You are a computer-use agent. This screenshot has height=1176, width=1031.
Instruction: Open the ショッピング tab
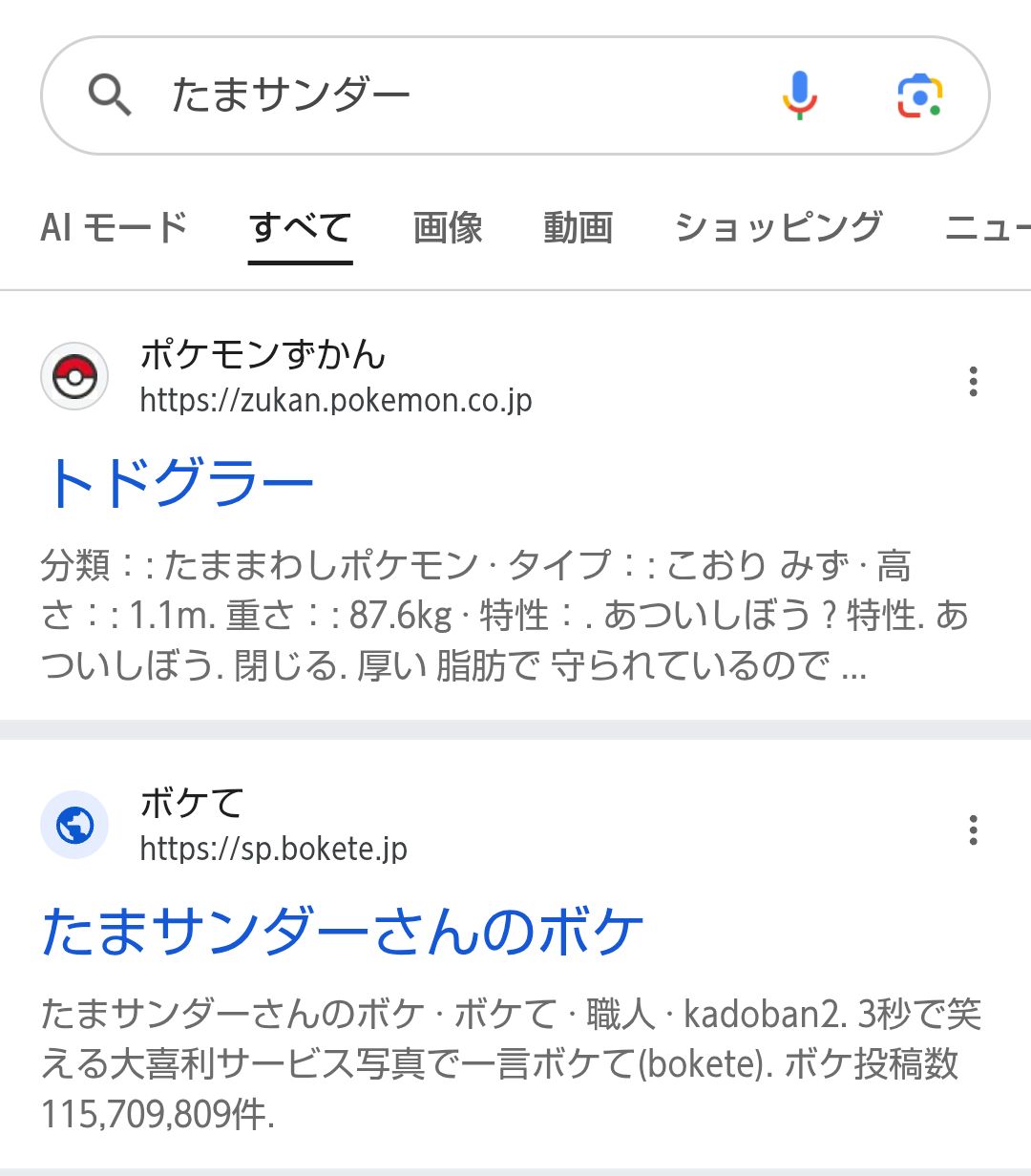click(778, 228)
